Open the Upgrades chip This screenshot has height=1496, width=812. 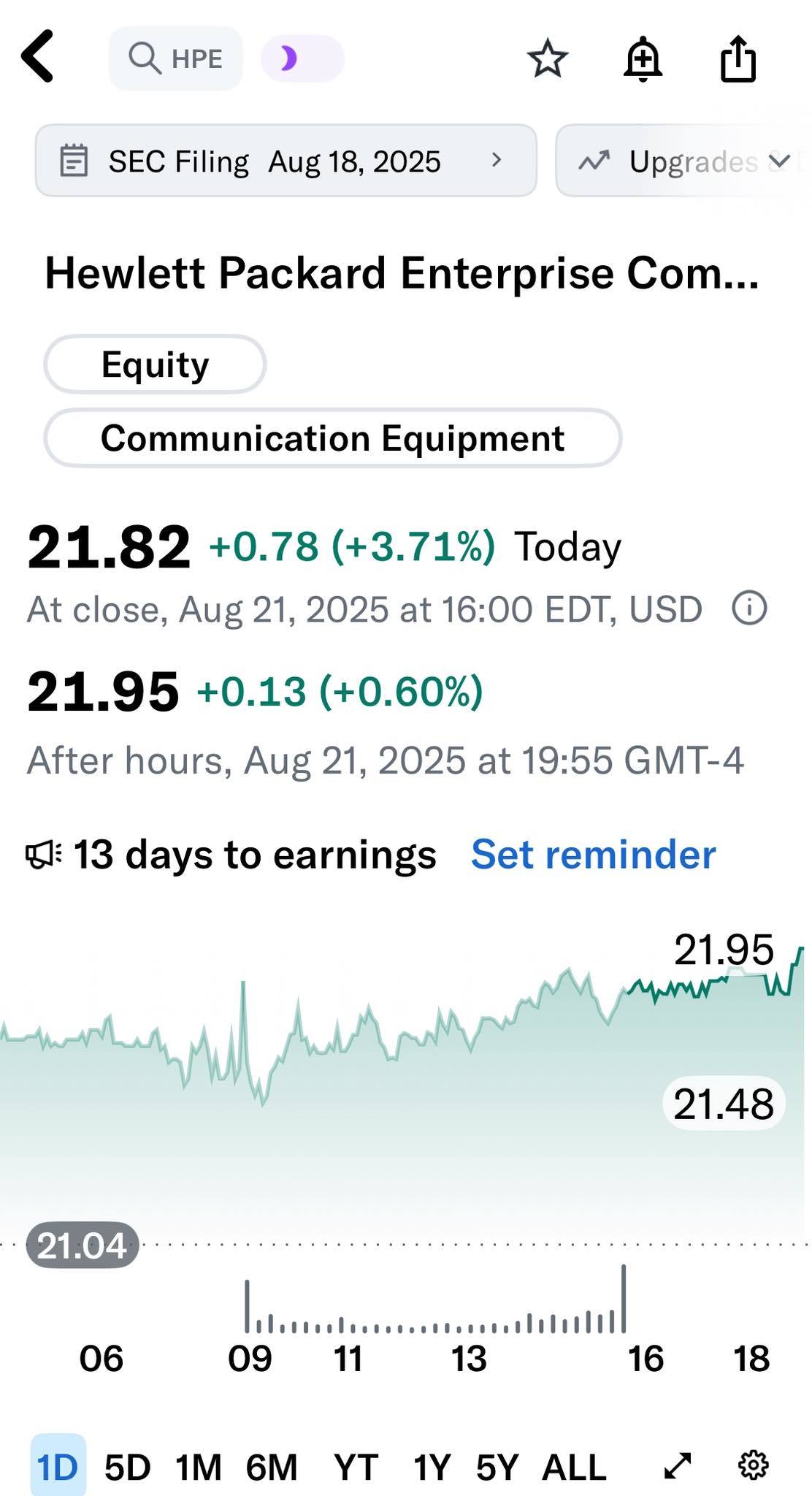(683, 161)
